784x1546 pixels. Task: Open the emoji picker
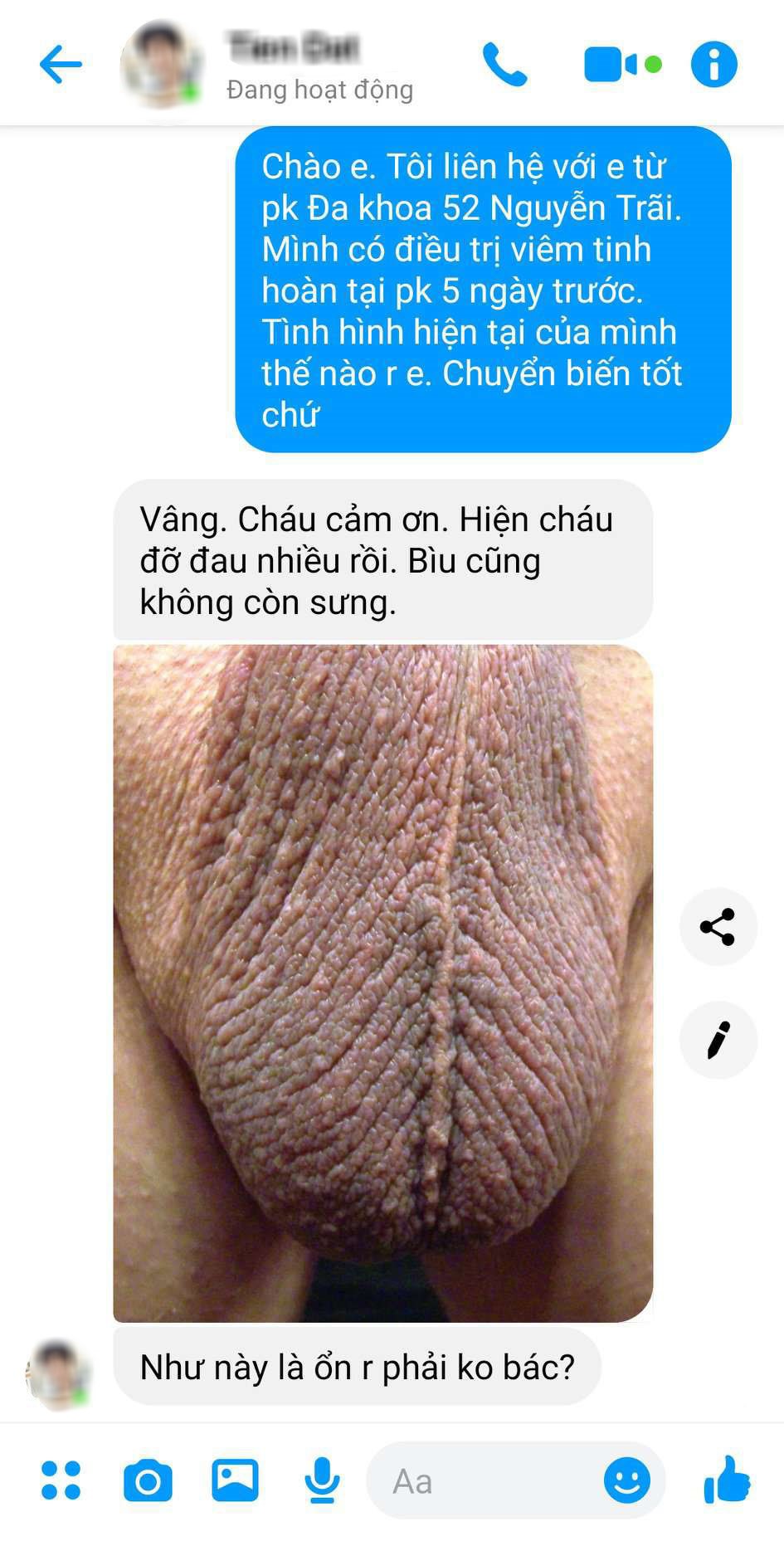pos(626,1480)
